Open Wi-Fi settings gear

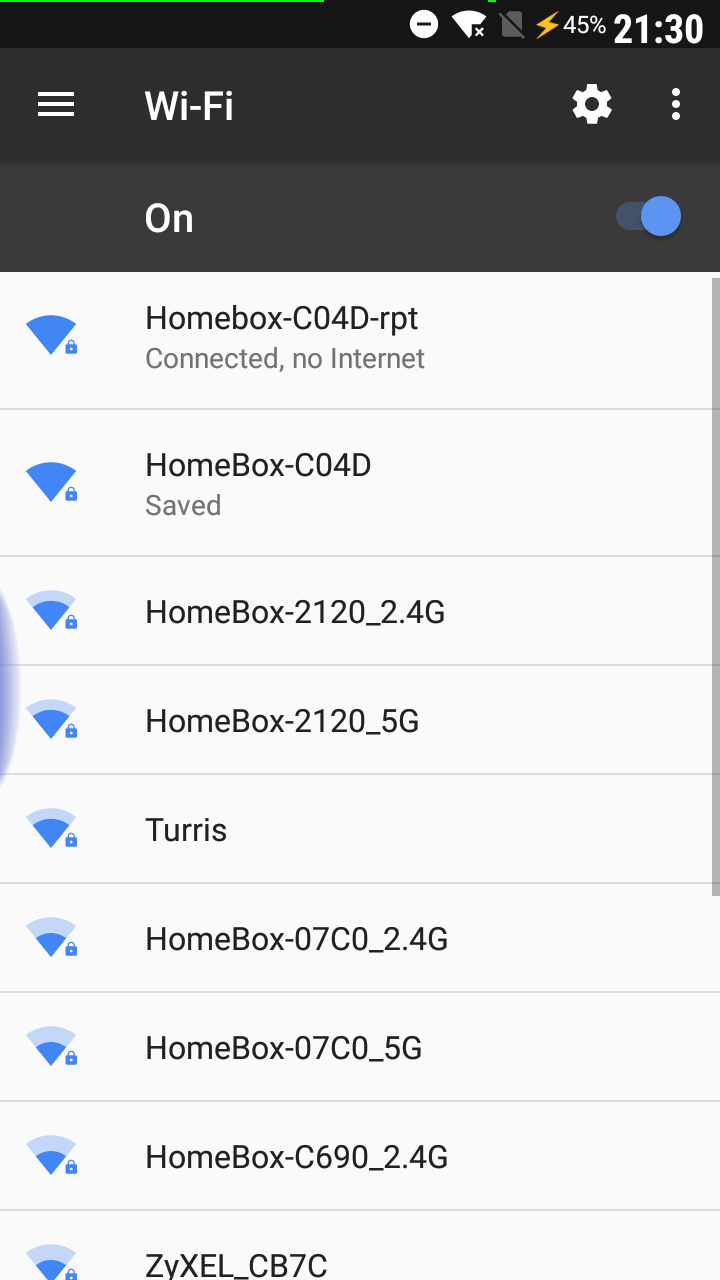pos(592,105)
